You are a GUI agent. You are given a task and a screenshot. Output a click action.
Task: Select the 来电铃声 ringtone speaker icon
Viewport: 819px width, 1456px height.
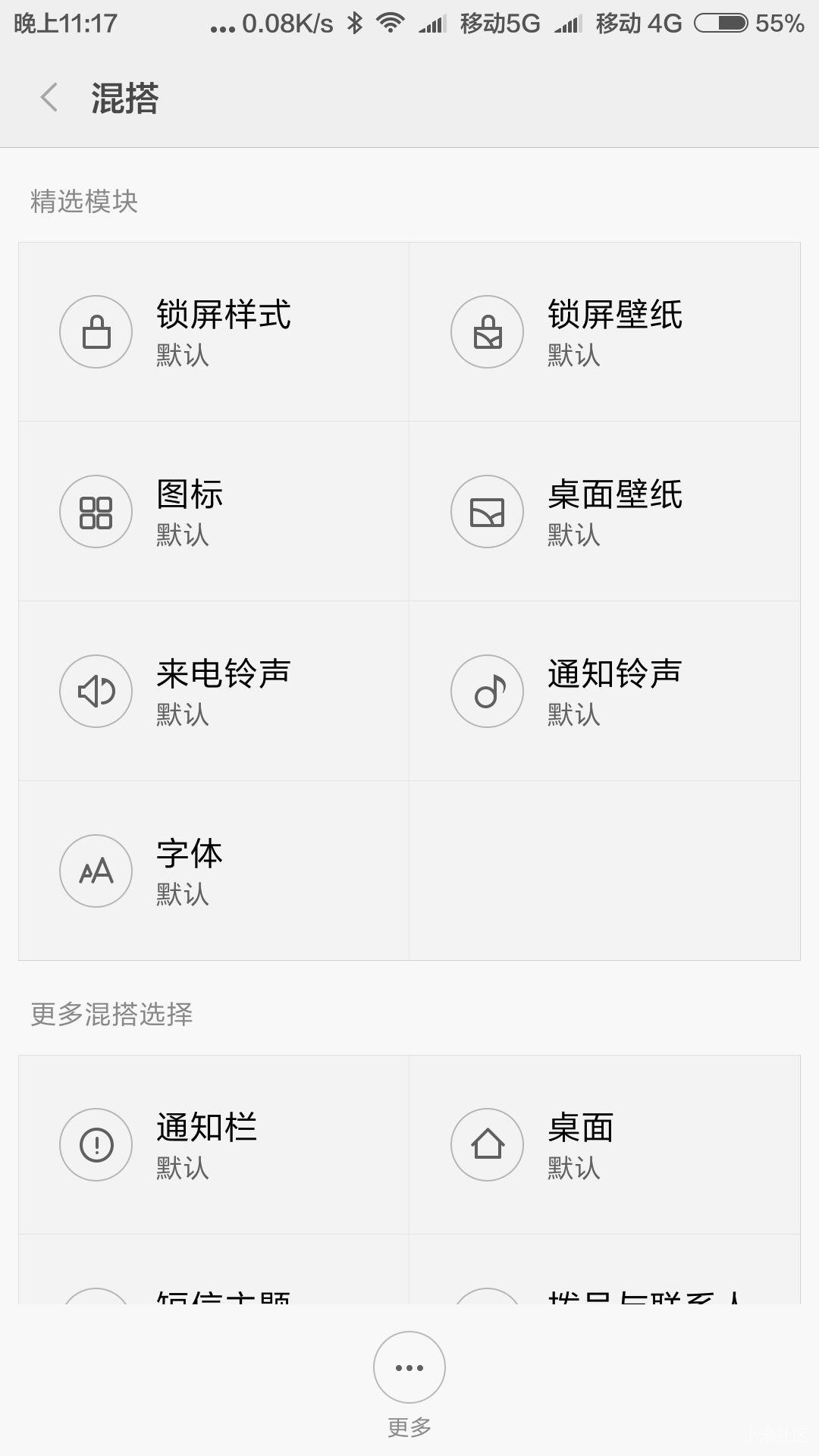pyautogui.click(x=96, y=691)
